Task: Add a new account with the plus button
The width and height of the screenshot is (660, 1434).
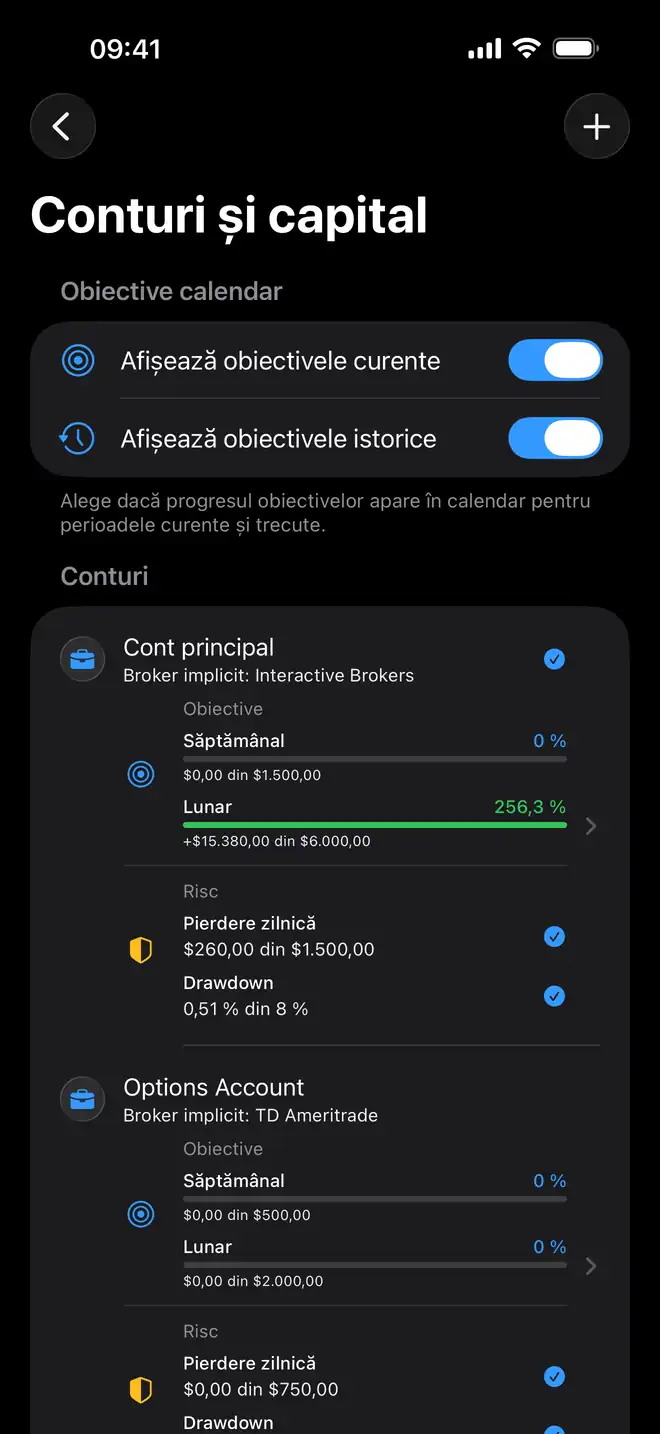Action: pyautogui.click(x=597, y=127)
